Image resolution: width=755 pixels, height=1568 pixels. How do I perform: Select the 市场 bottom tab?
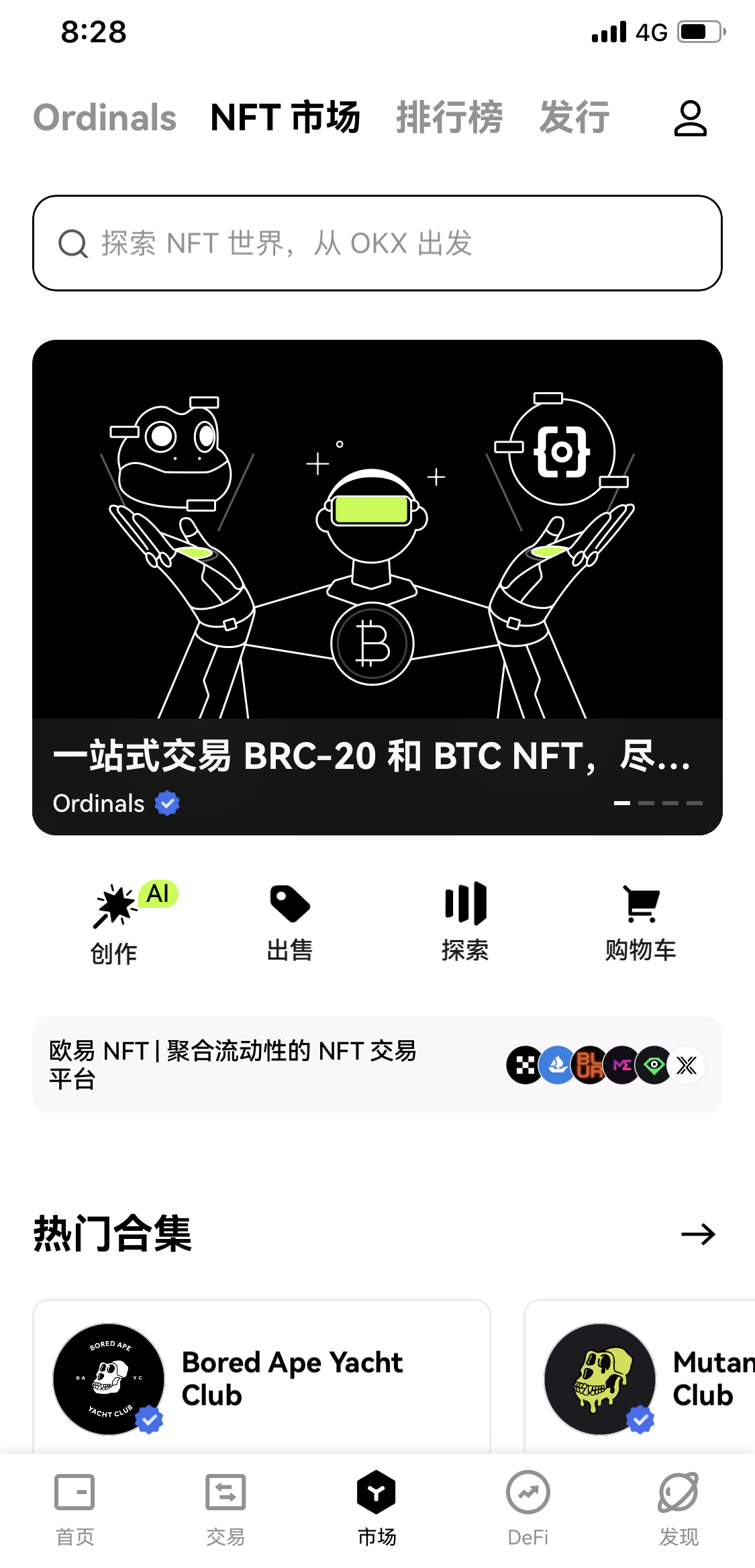(376, 1508)
